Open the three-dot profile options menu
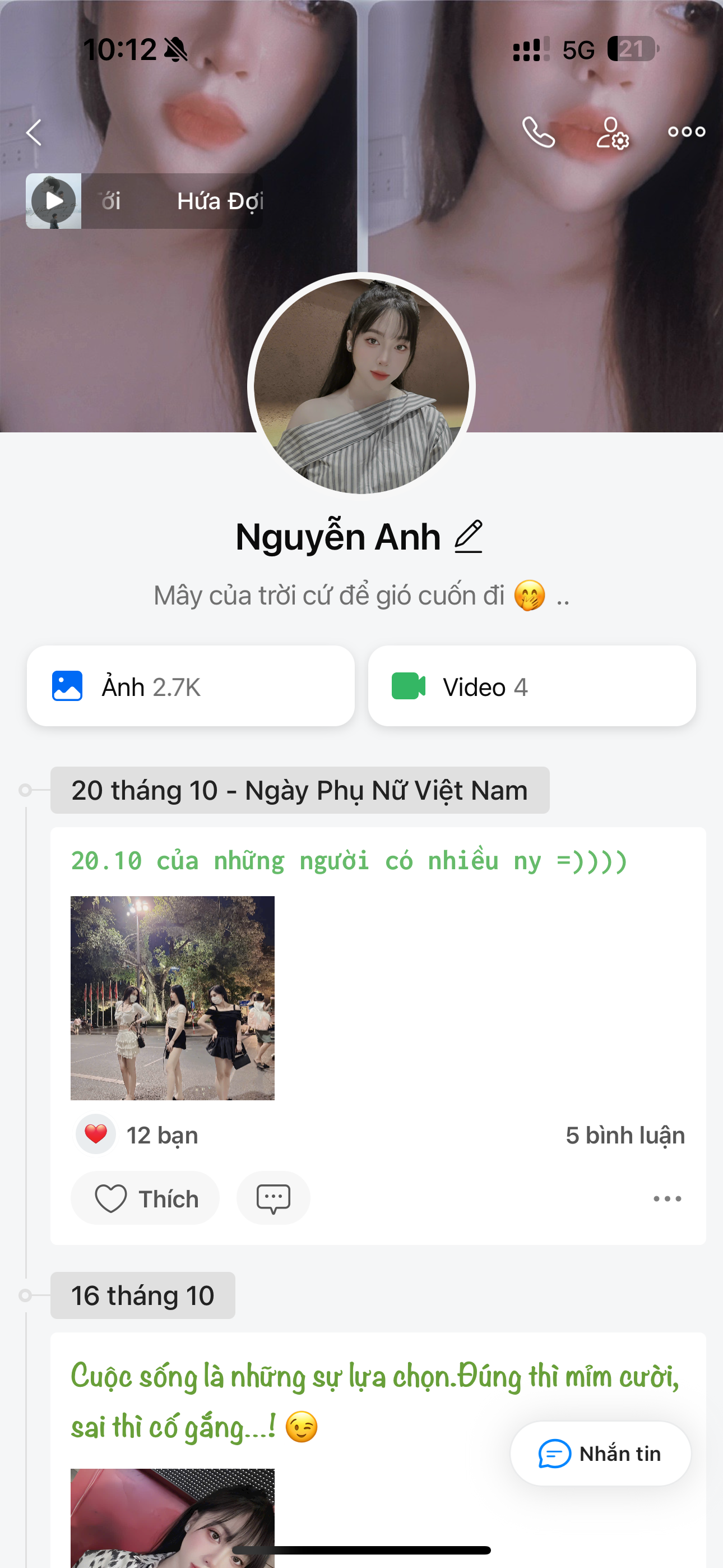 (x=686, y=131)
